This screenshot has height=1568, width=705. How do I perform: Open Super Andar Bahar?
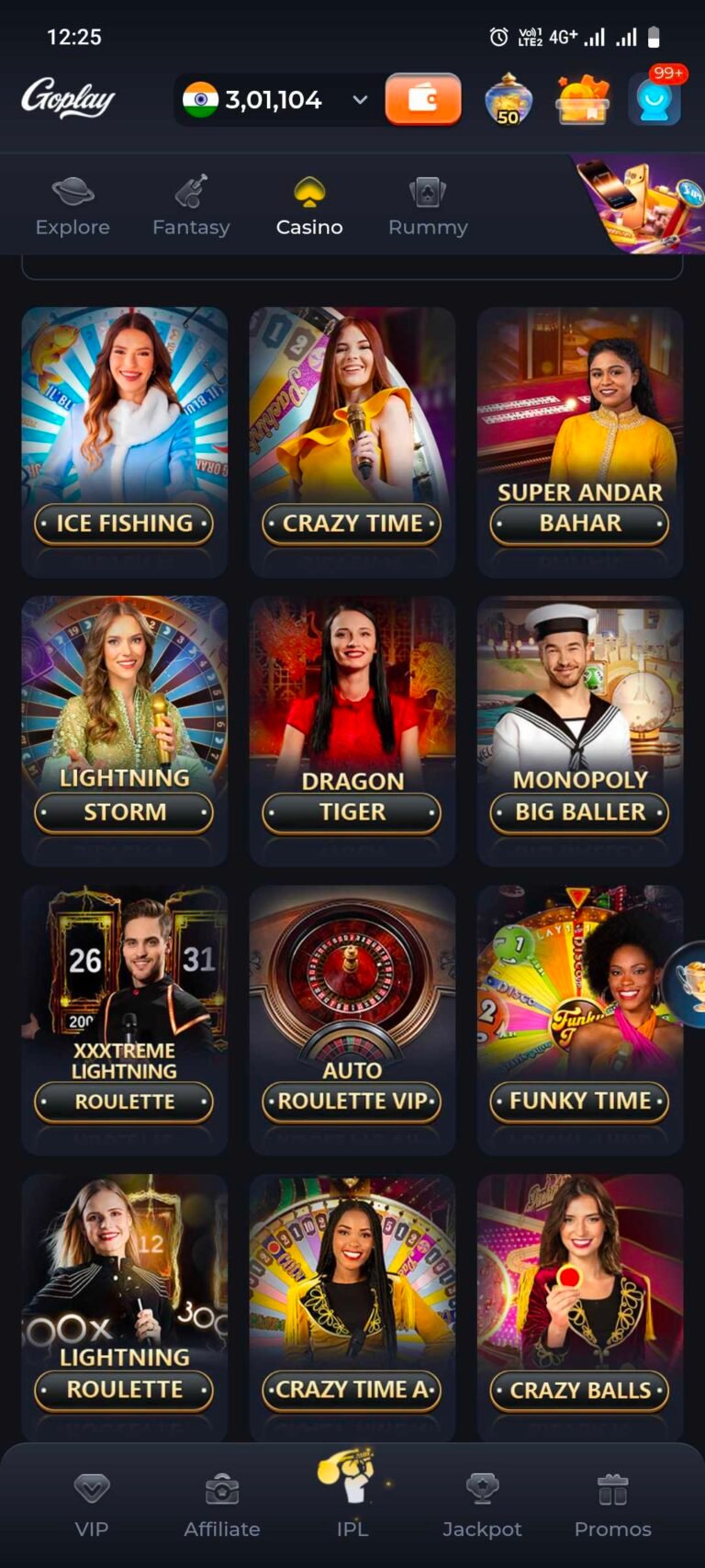click(580, 441)
